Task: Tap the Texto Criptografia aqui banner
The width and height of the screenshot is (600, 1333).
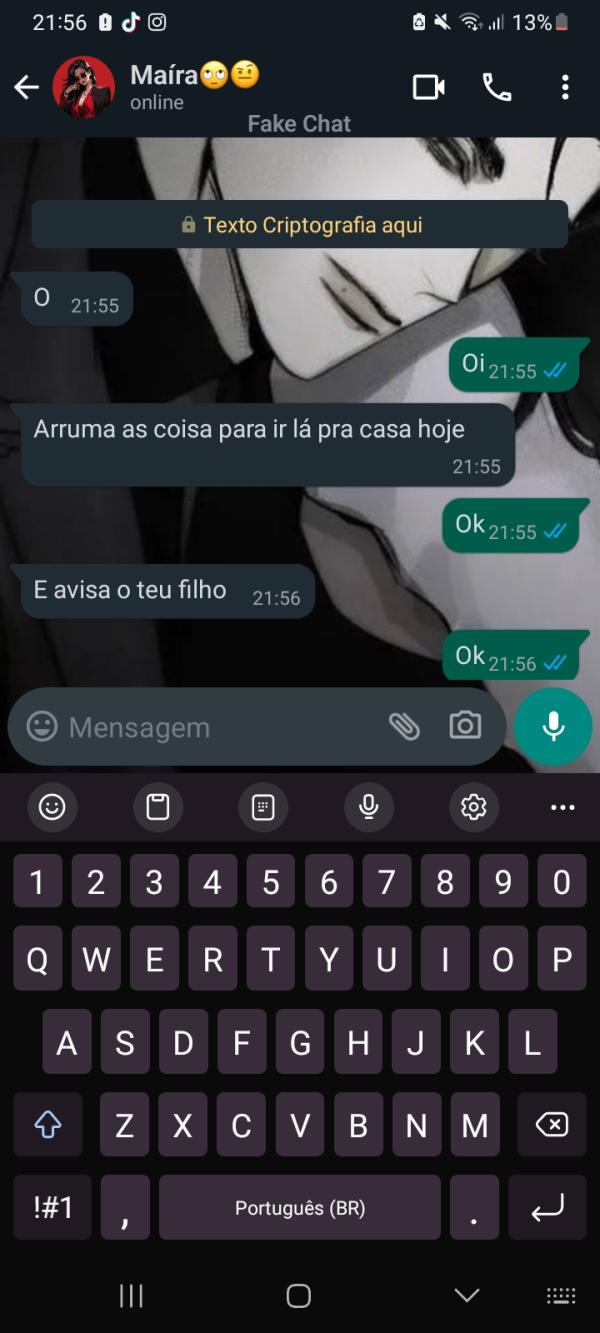Action: tap(300, 225)
